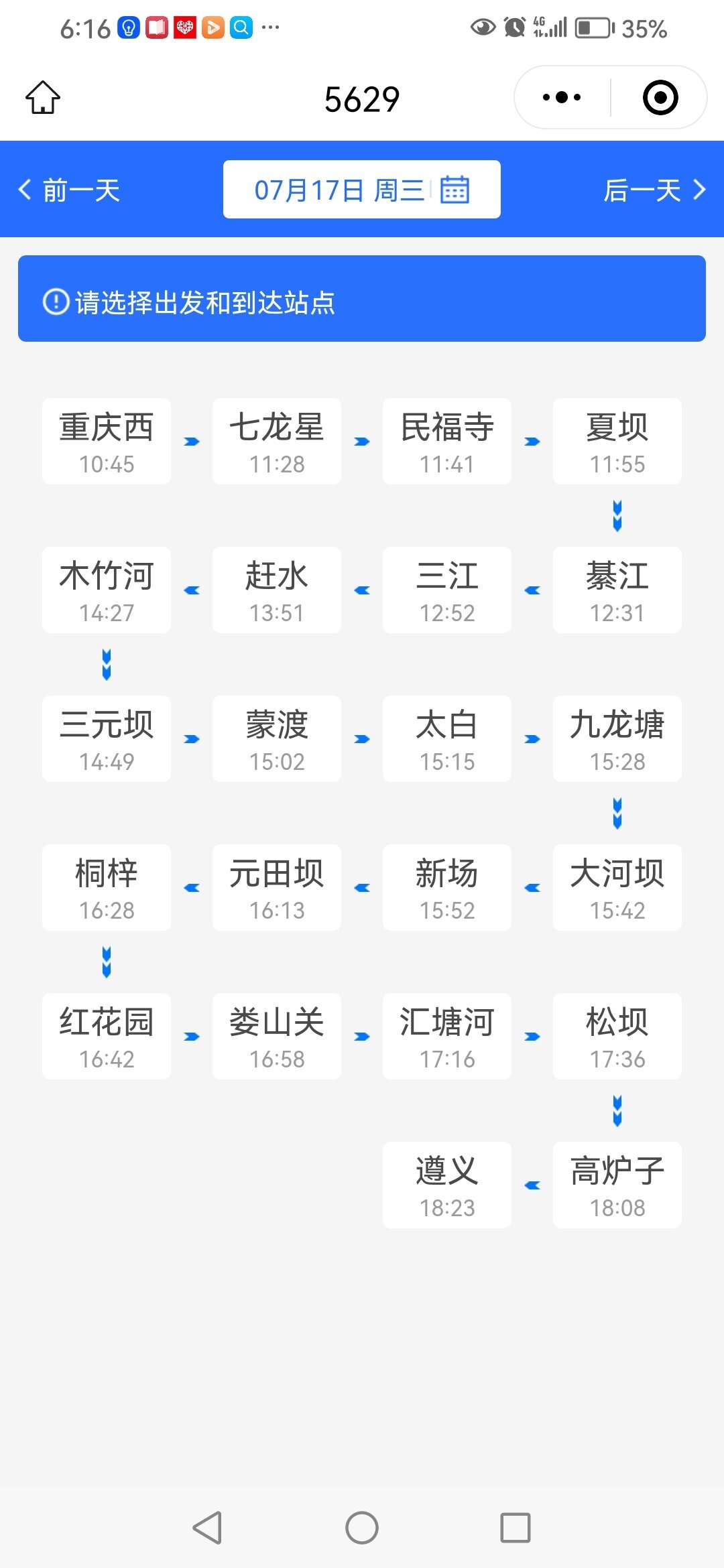Image resolution: width=724 pixels, height=1568 pixels.
Task: Choose 民福寺 station at 11:41
Action: [447, 442]
